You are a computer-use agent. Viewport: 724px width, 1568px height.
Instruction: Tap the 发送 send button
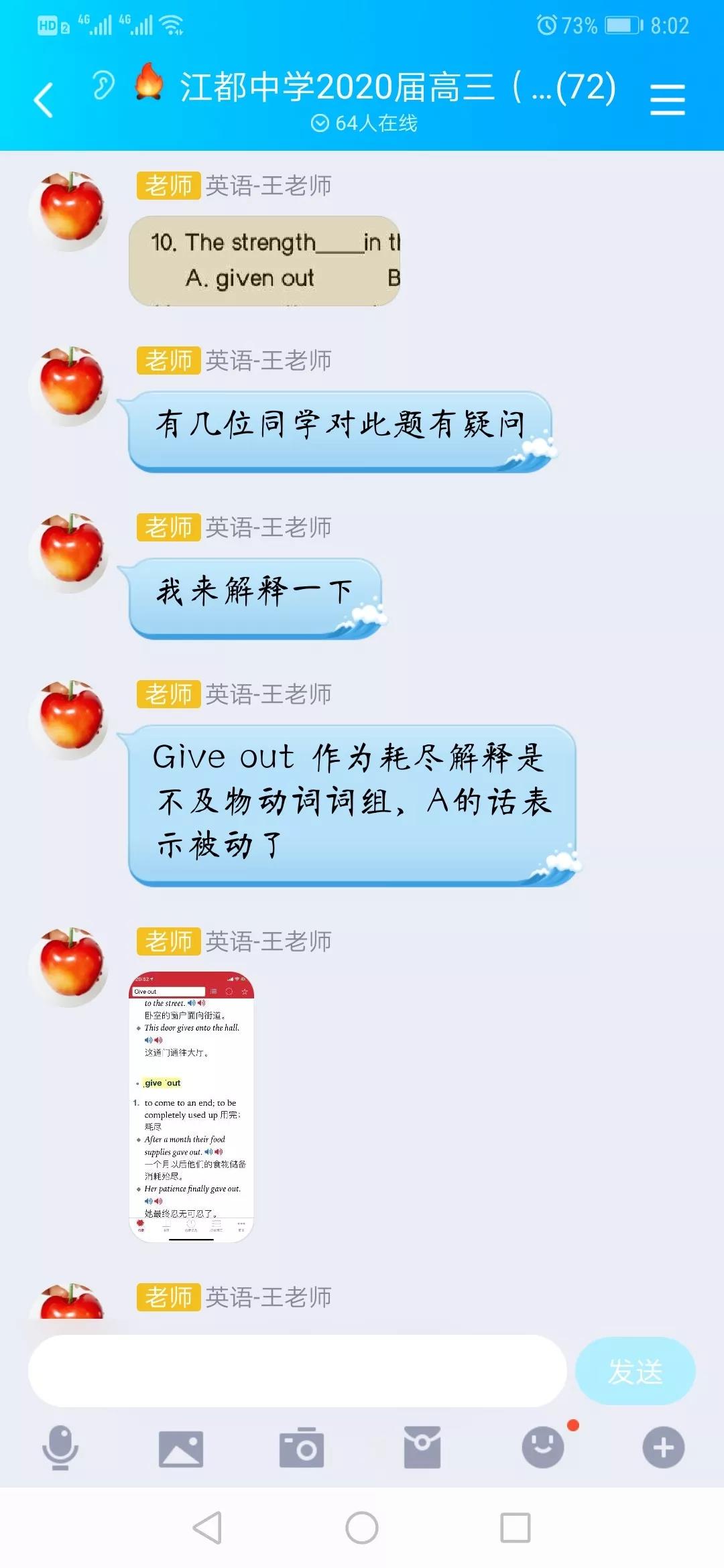(634, 1370)
